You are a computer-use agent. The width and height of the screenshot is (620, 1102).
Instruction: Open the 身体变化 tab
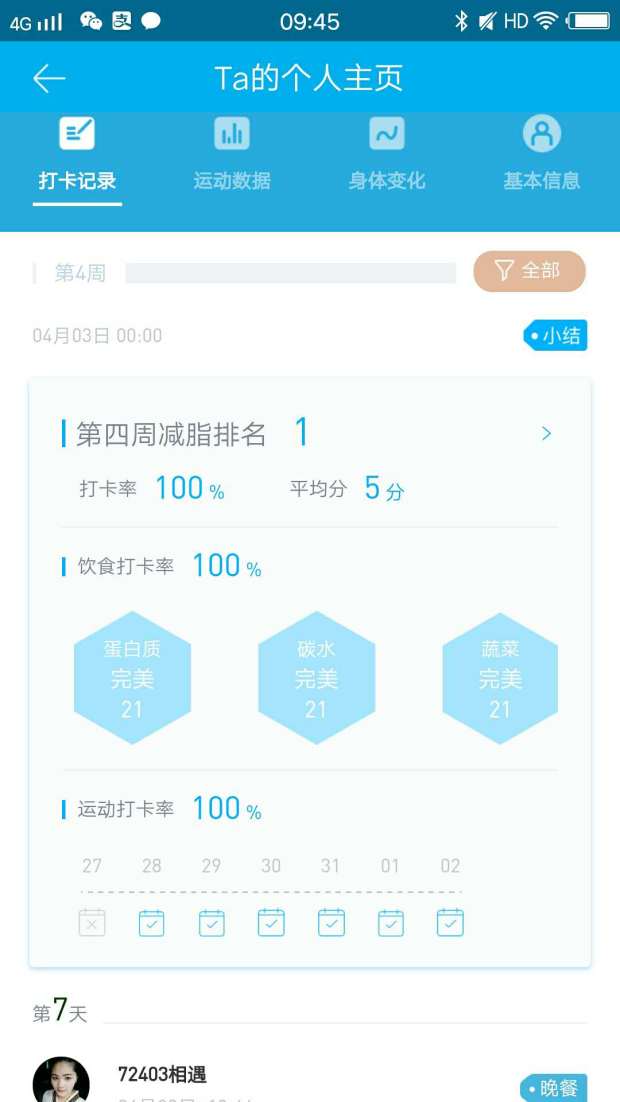tap(387, 155)
